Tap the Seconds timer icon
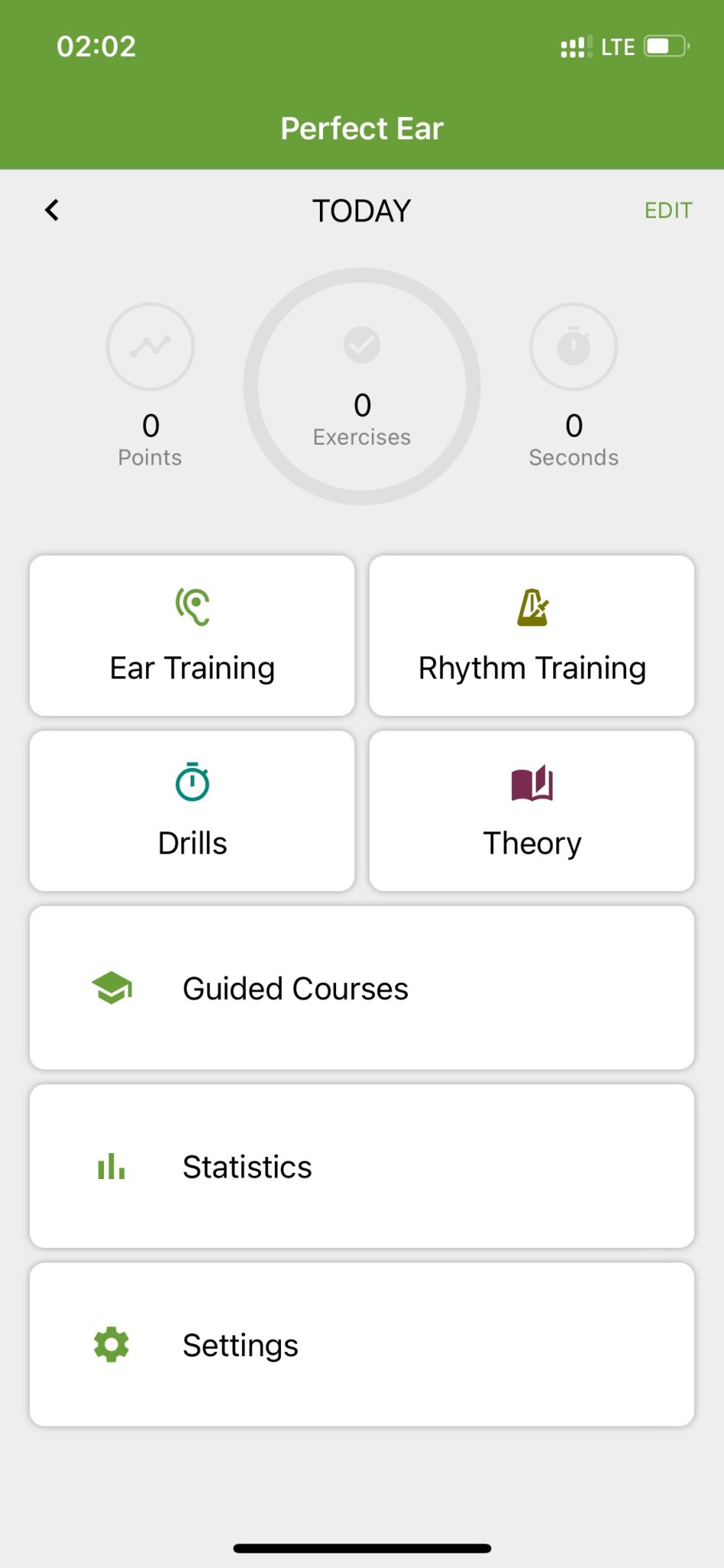Viewport: 724px width, 1568px height. tap(573, 346)
